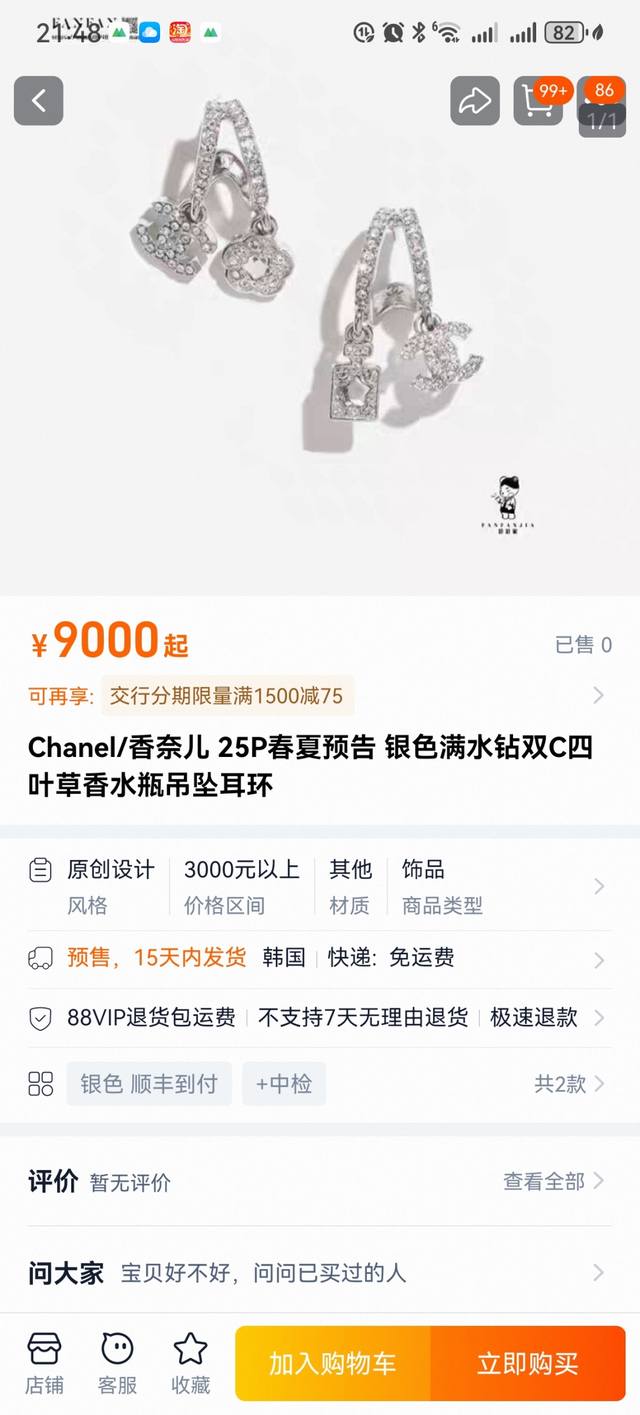
Task: Open the product image of earrings
Action: click(320, 330)
